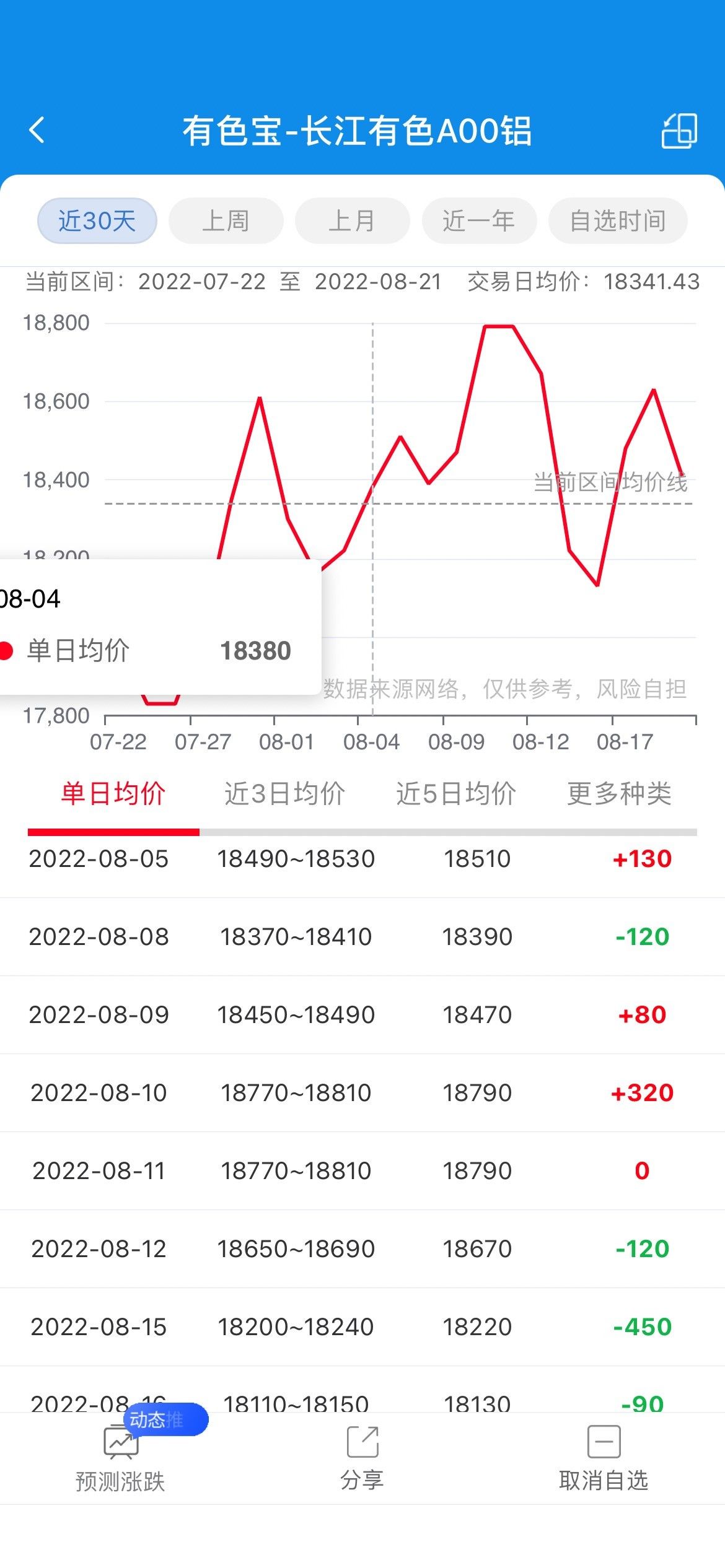The width and height of the screenshot is (725, 1568).
Task: Open the 更多种类 tab
Action: 620,794
